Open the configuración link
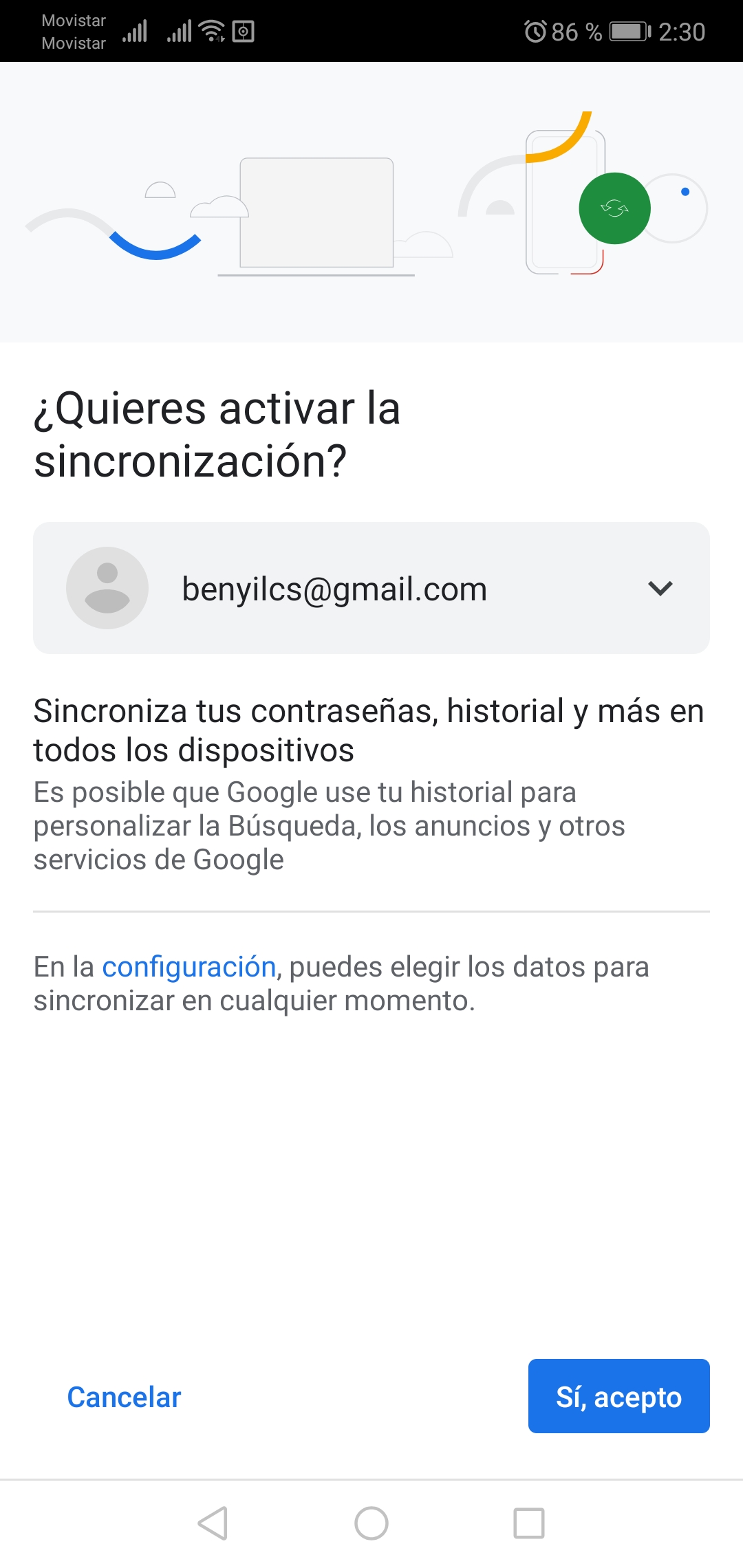The image size is (743, 1568). tap(189, 967)
